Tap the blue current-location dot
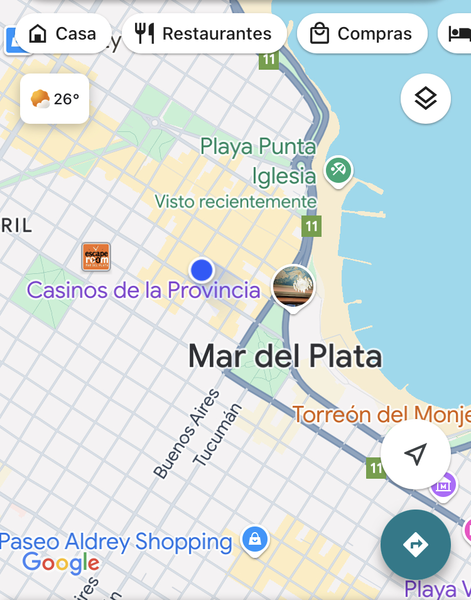 [x=202, y=270]
